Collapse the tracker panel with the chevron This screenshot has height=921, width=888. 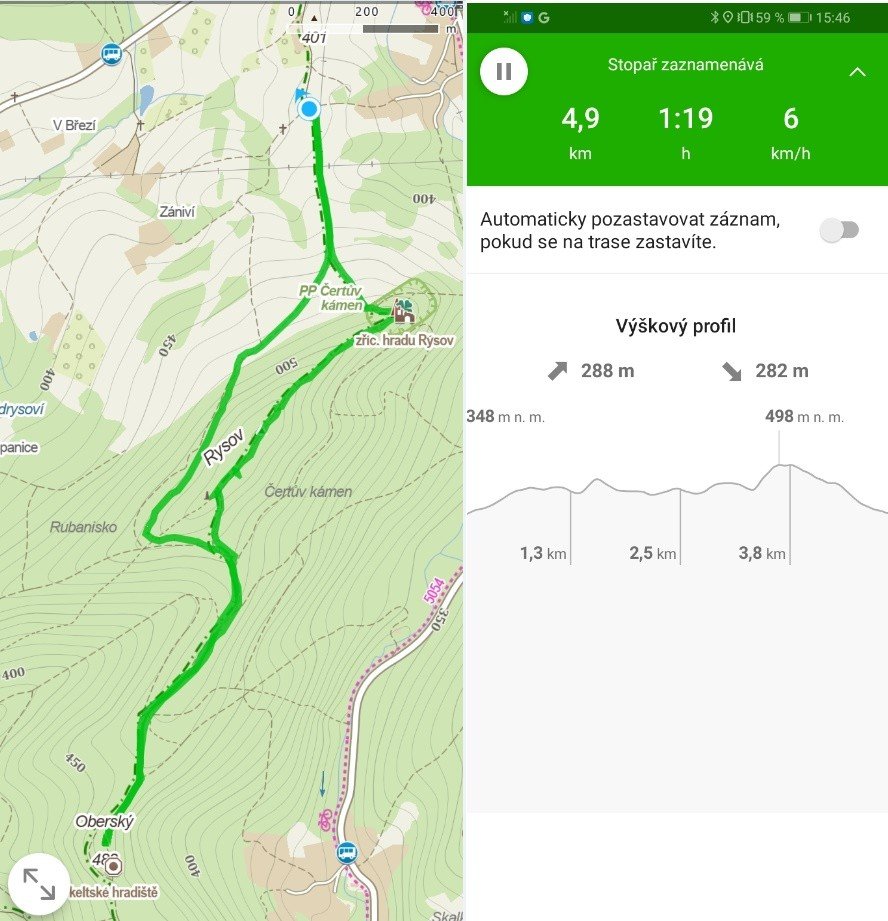coord(857,72)
